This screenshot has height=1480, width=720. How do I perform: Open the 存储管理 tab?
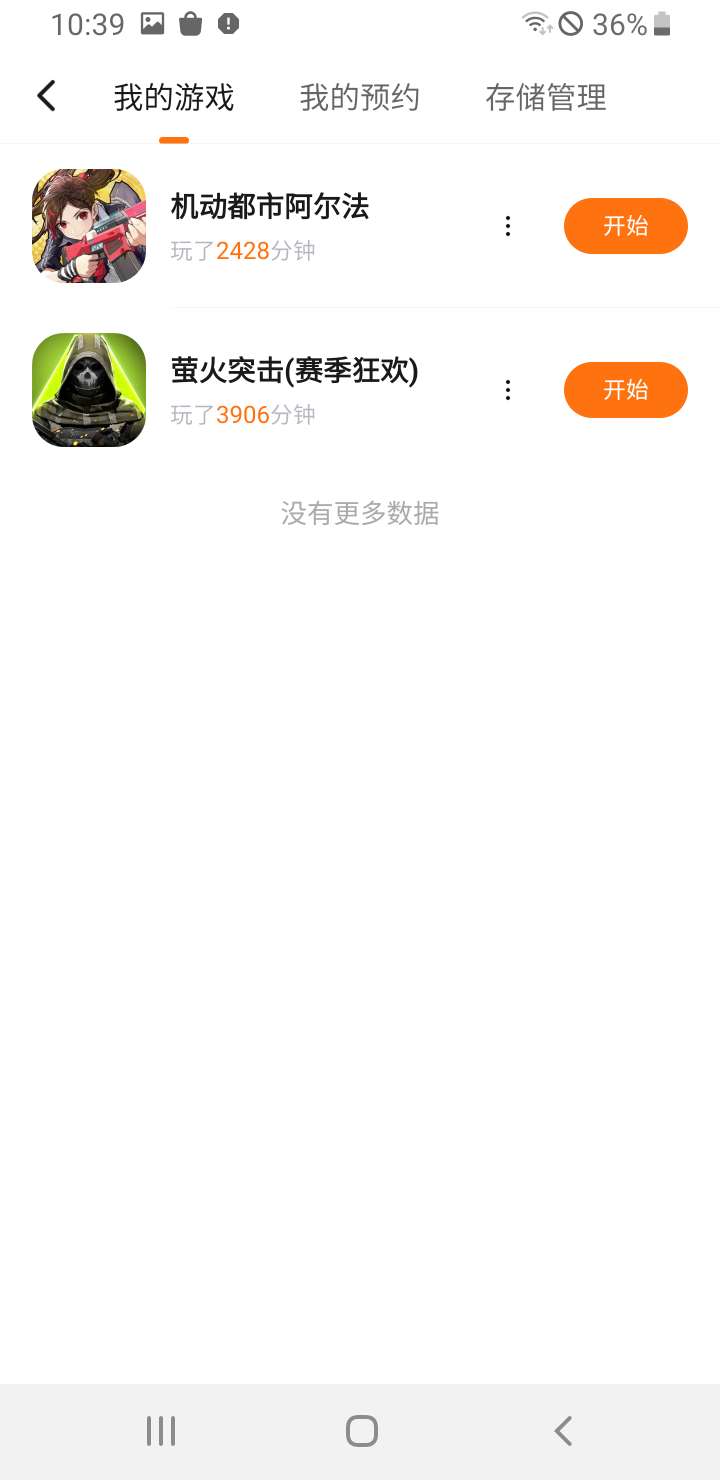point(545,98)
